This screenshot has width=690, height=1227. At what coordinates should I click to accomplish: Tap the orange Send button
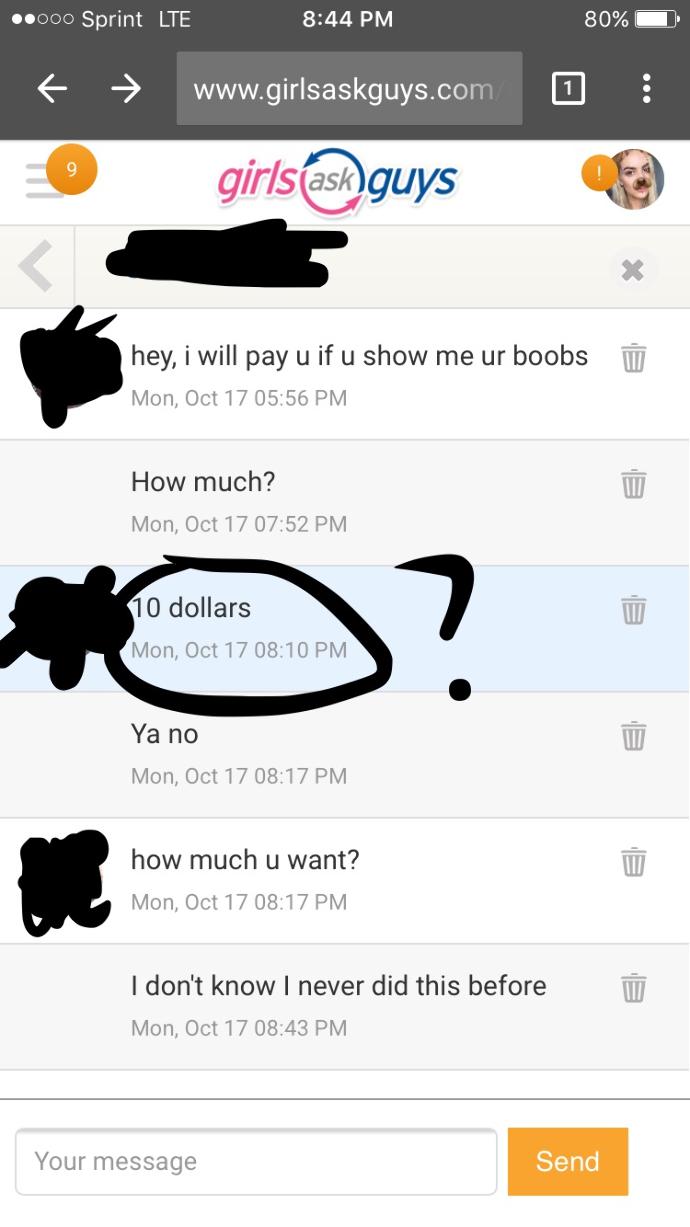(x=568, y=1161)
